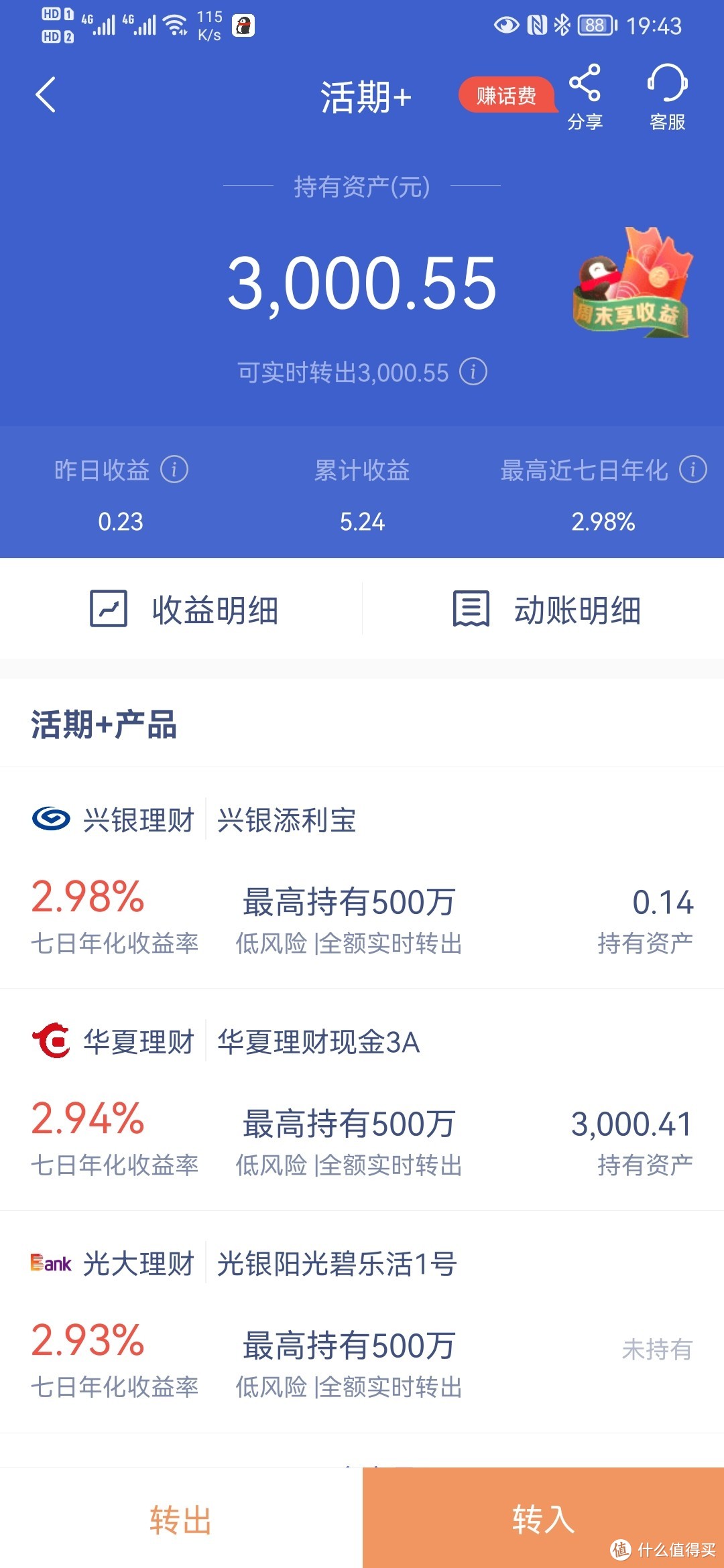Open the 动账明细 section

coord(550,610)
